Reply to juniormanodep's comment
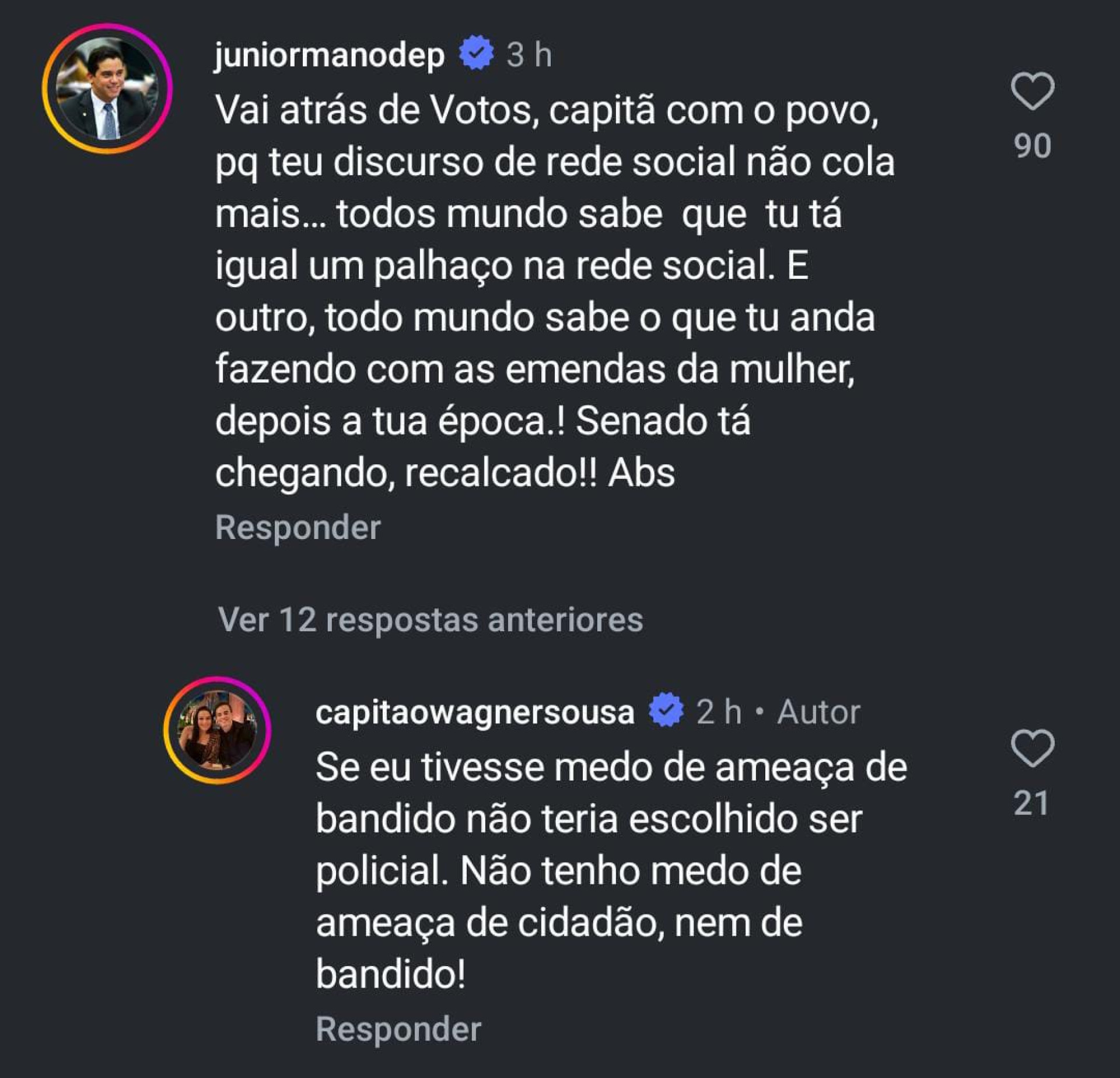The height and width of the screenshot is (1078, 1120). (x=297, y=527)
